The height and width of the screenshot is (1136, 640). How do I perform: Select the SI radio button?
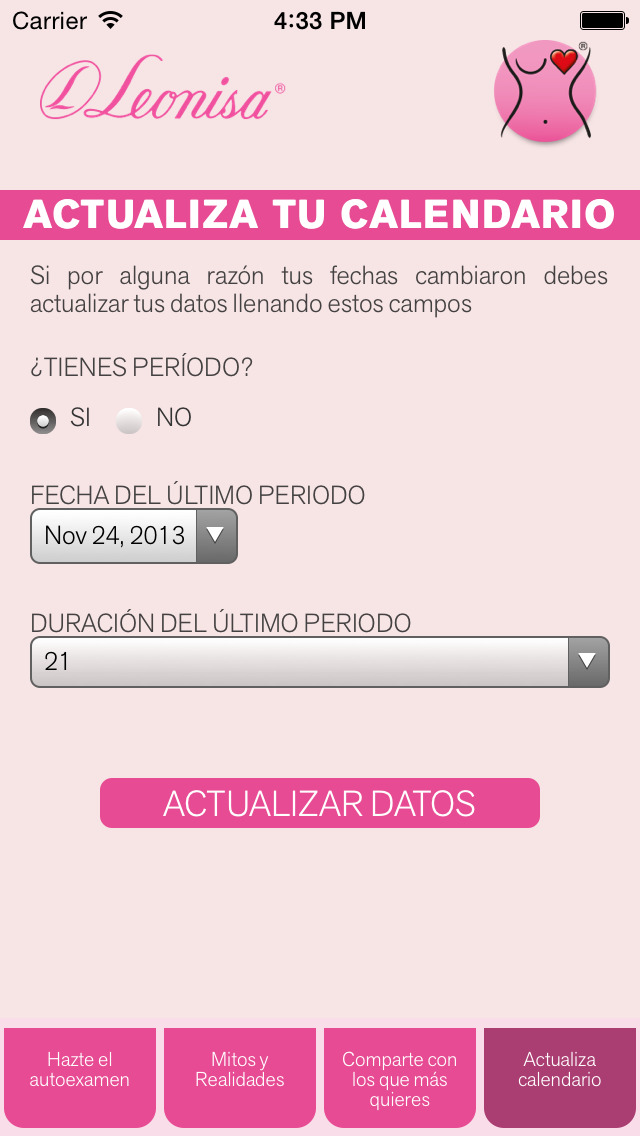[x=43, y=420]
